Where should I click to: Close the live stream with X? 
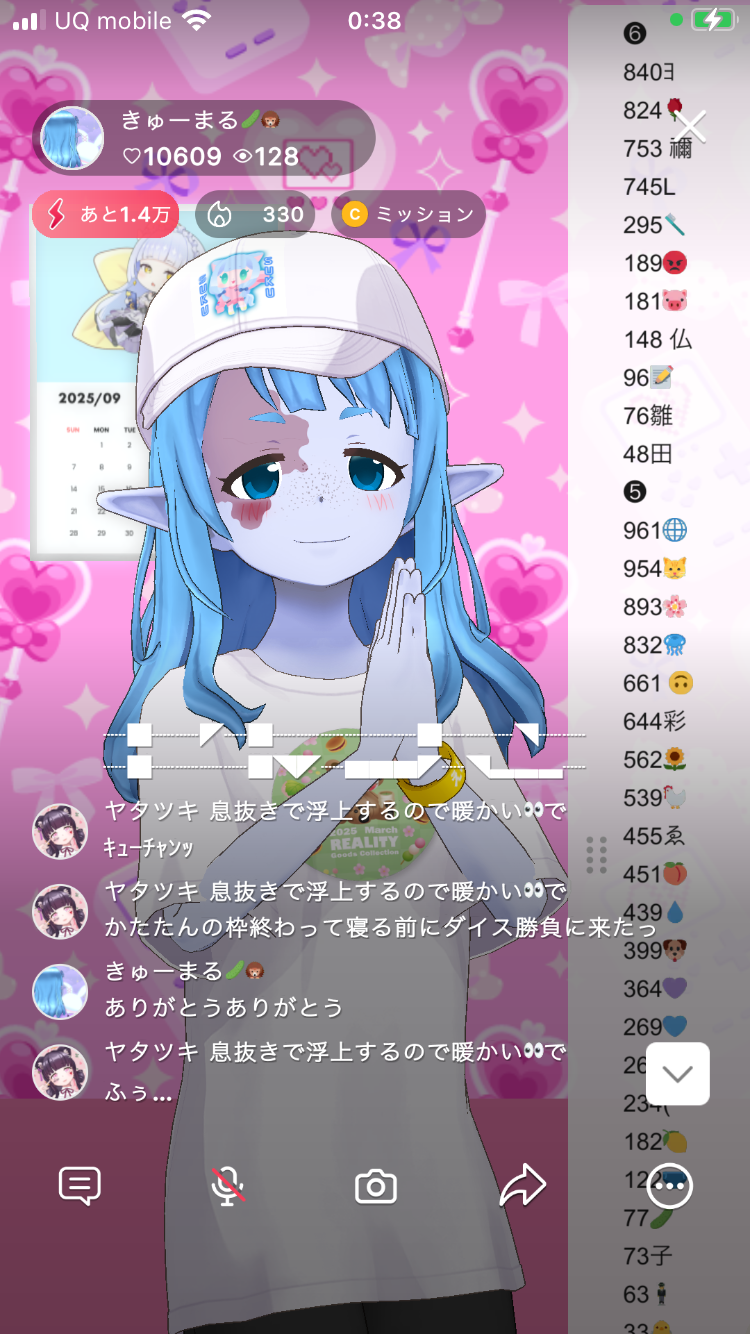[690, 126]
